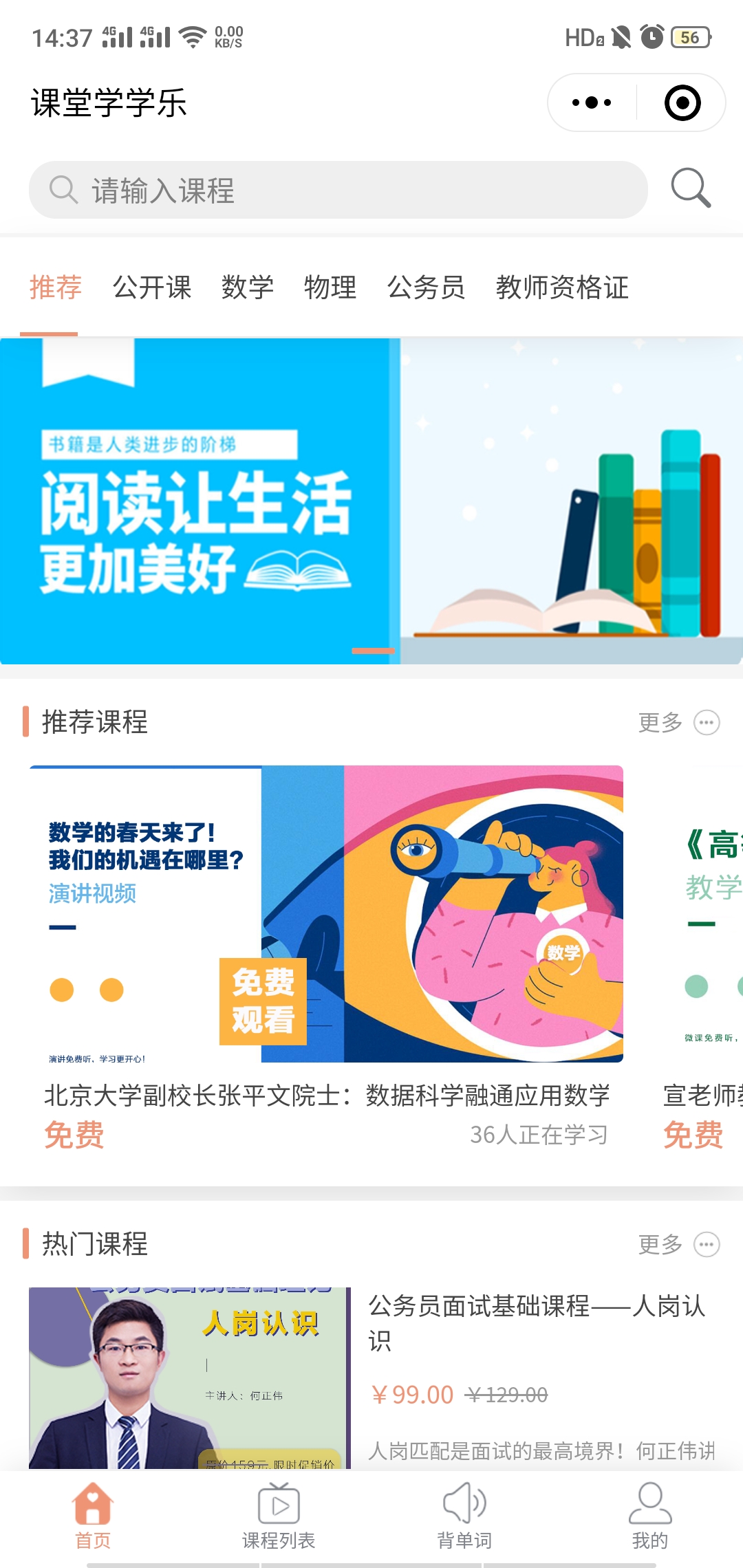Close the mini program via target icon
The image size is (743, 1568).
(682, 103)
